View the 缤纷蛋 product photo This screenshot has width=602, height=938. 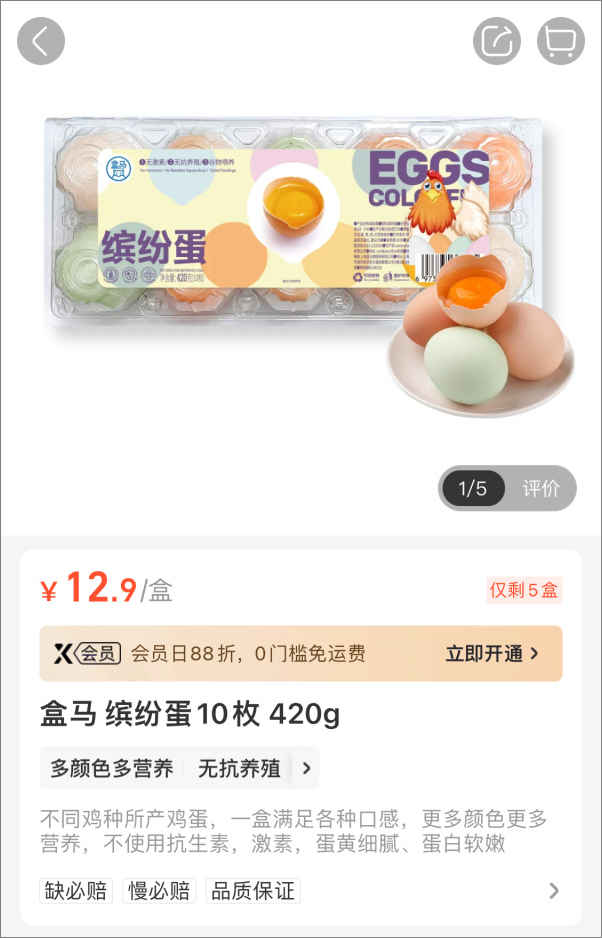(x=300, y=250)
